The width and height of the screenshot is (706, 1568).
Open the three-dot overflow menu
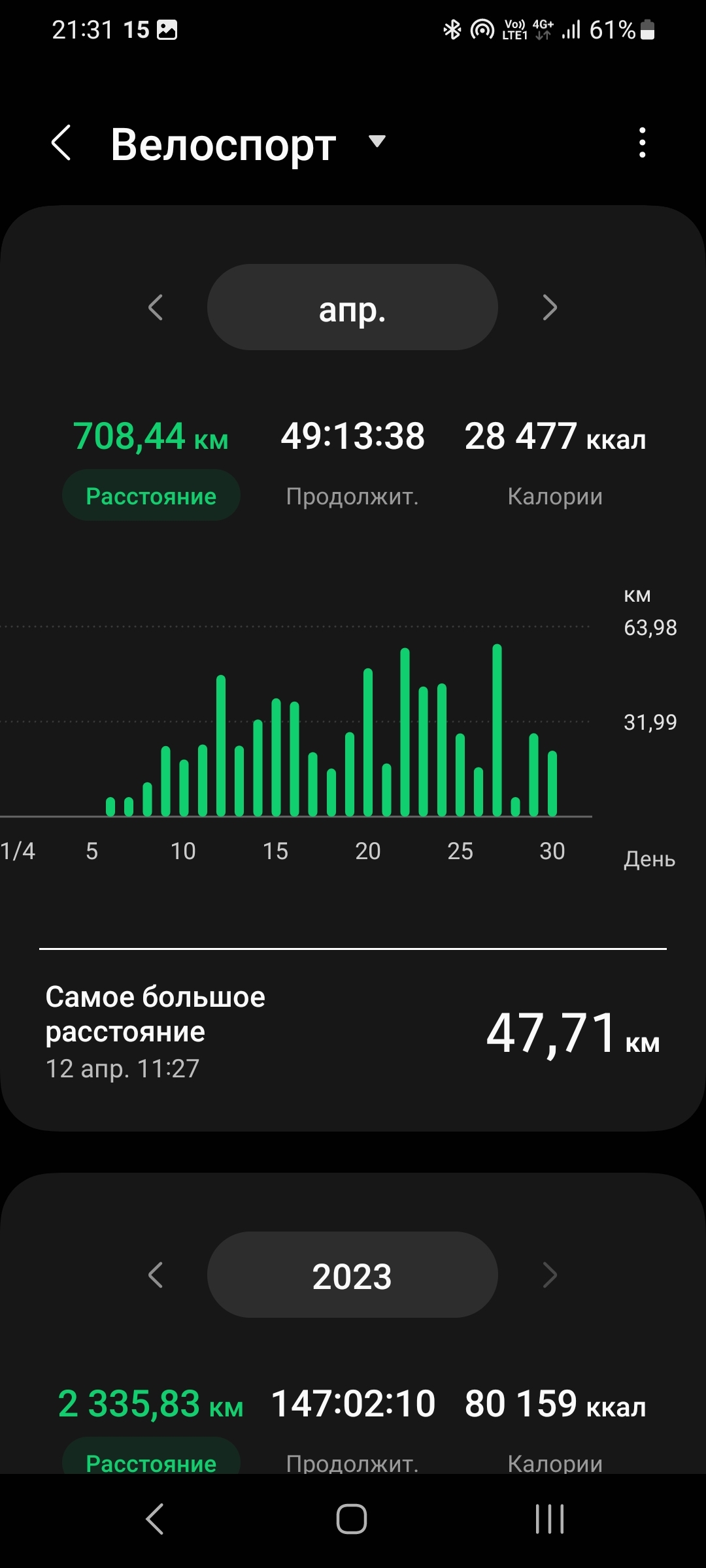click(643, 142)
